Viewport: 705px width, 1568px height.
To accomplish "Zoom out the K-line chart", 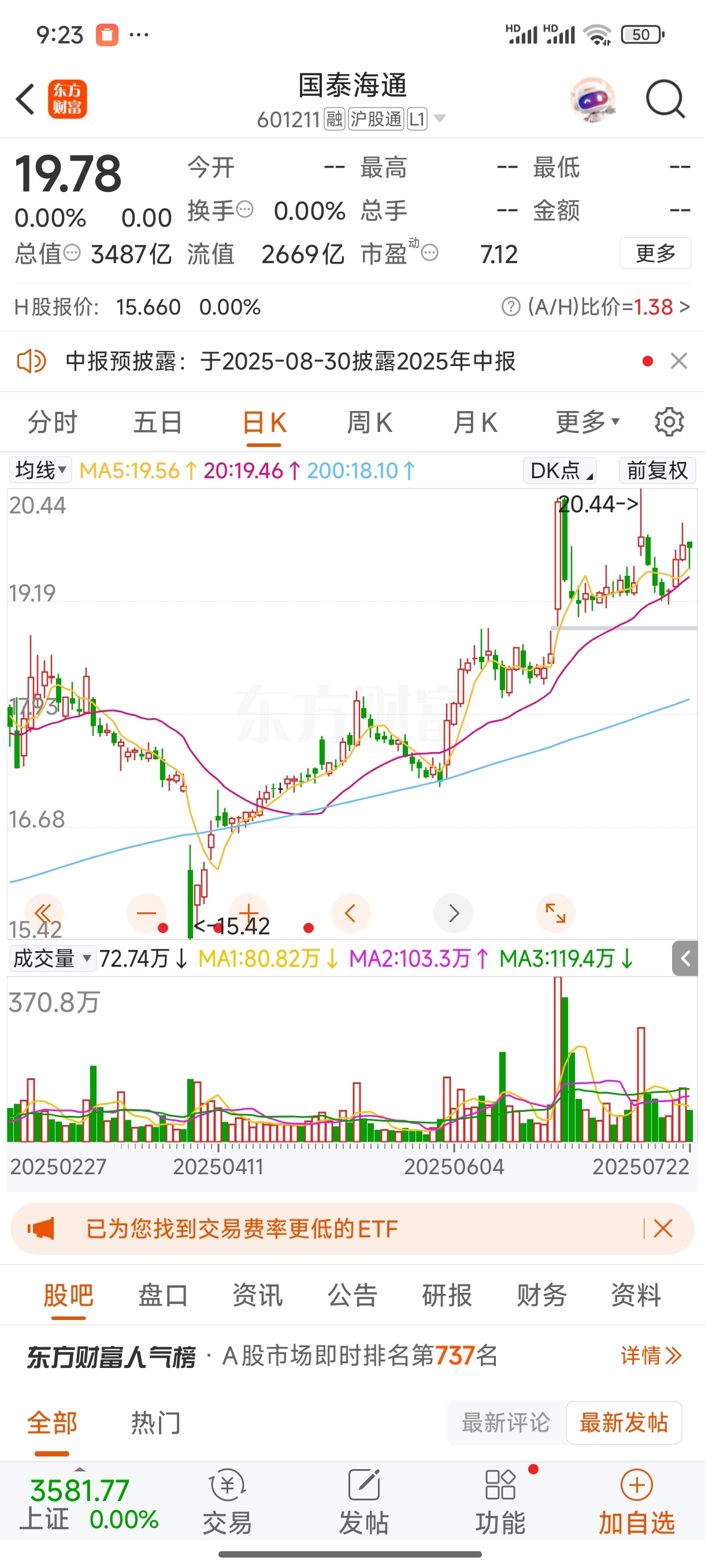I will click(146, 913).
